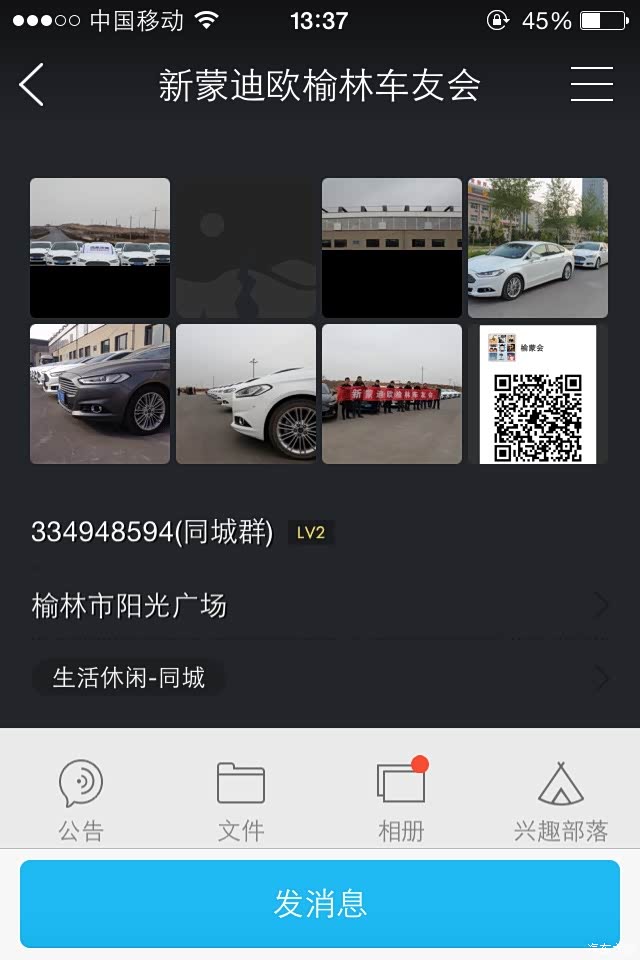The image size is (640, 960).
Task: Open the 榆林市阳光广场 location row
Action: pyautogui.click(x=320, y=606)
